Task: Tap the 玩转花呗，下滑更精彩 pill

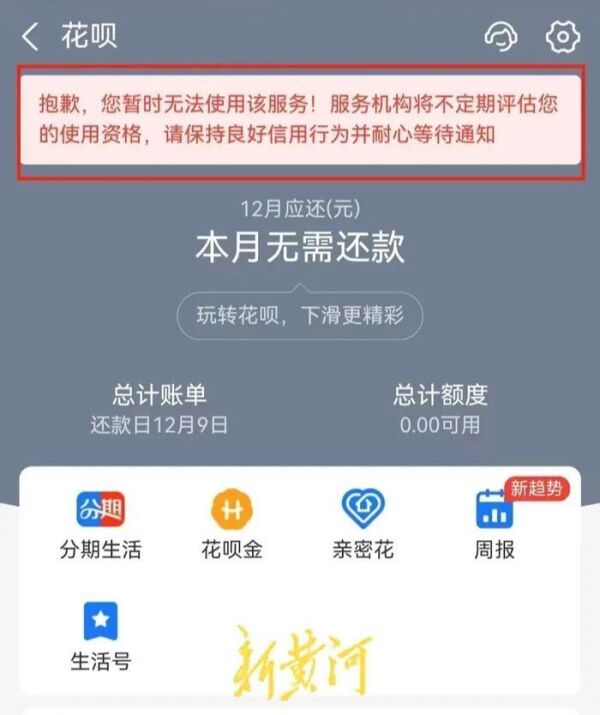Action: pos(300,316)
